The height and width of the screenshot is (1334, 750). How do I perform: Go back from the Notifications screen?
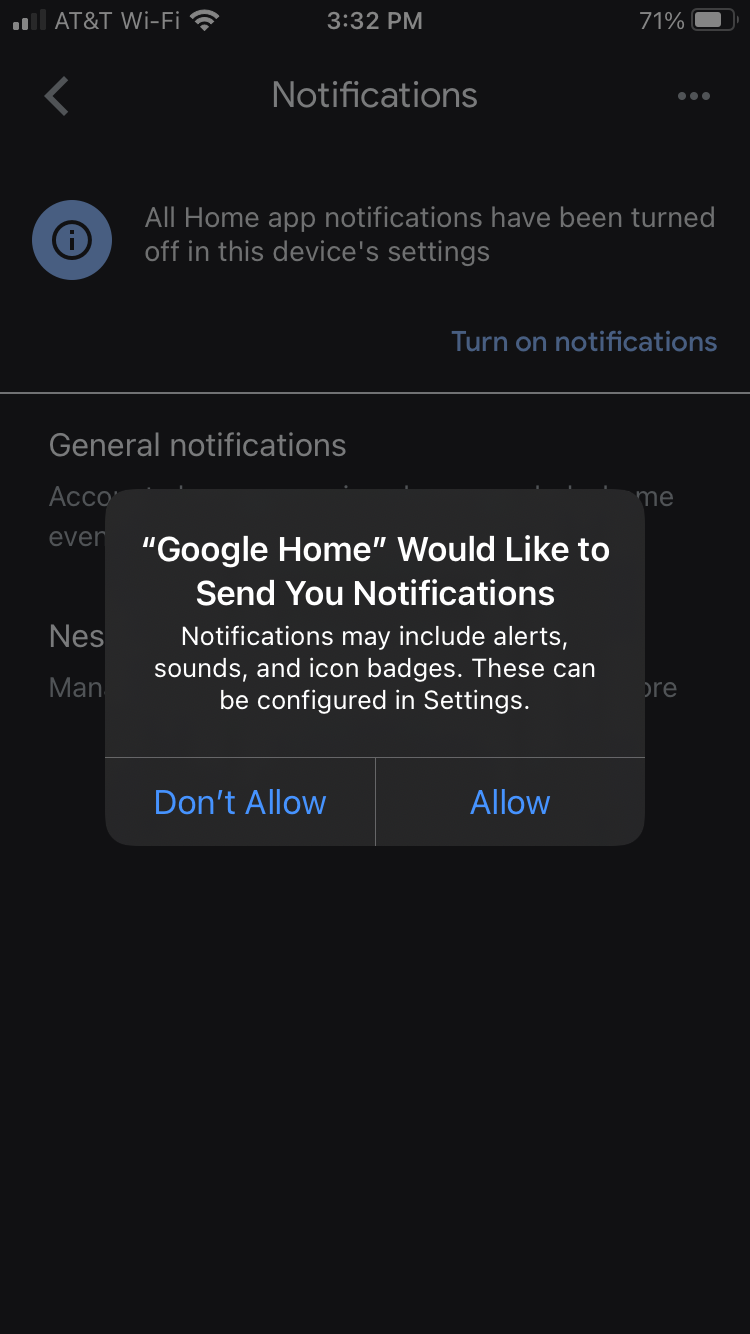[57, 96]
